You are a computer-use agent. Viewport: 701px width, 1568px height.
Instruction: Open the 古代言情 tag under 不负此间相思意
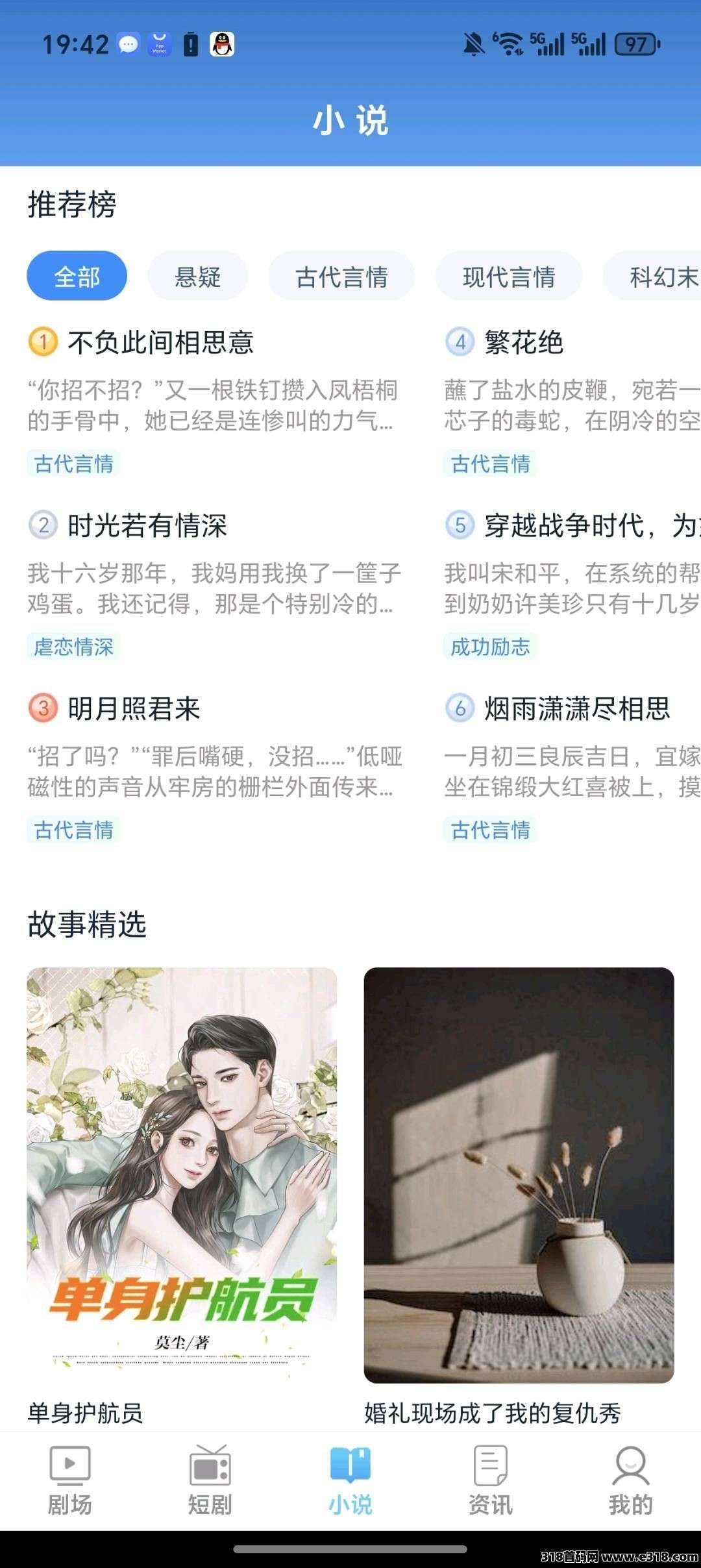point(73,464)
